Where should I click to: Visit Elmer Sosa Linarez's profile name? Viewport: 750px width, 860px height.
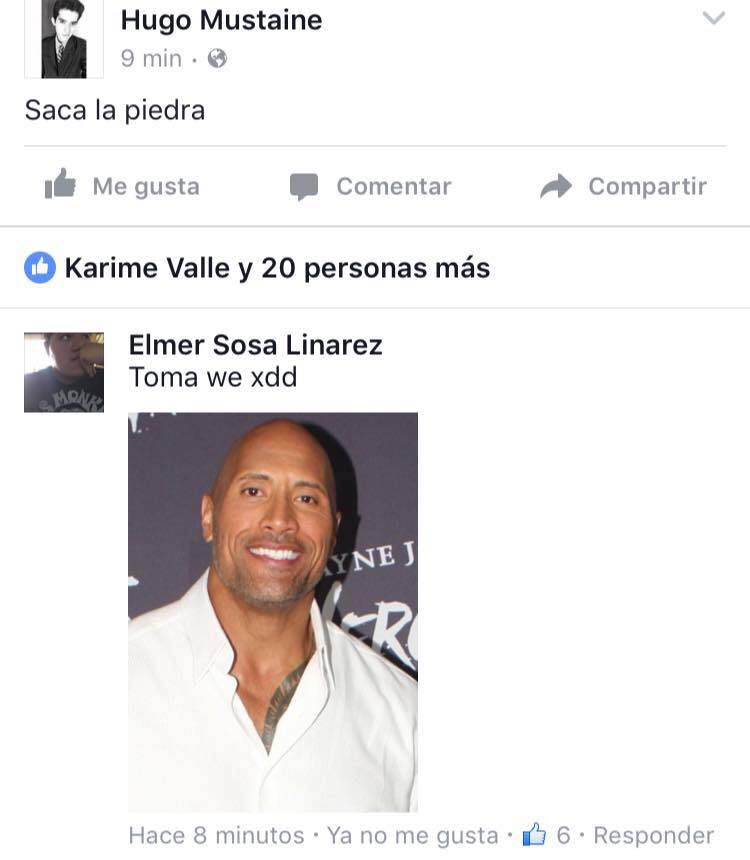255,345
